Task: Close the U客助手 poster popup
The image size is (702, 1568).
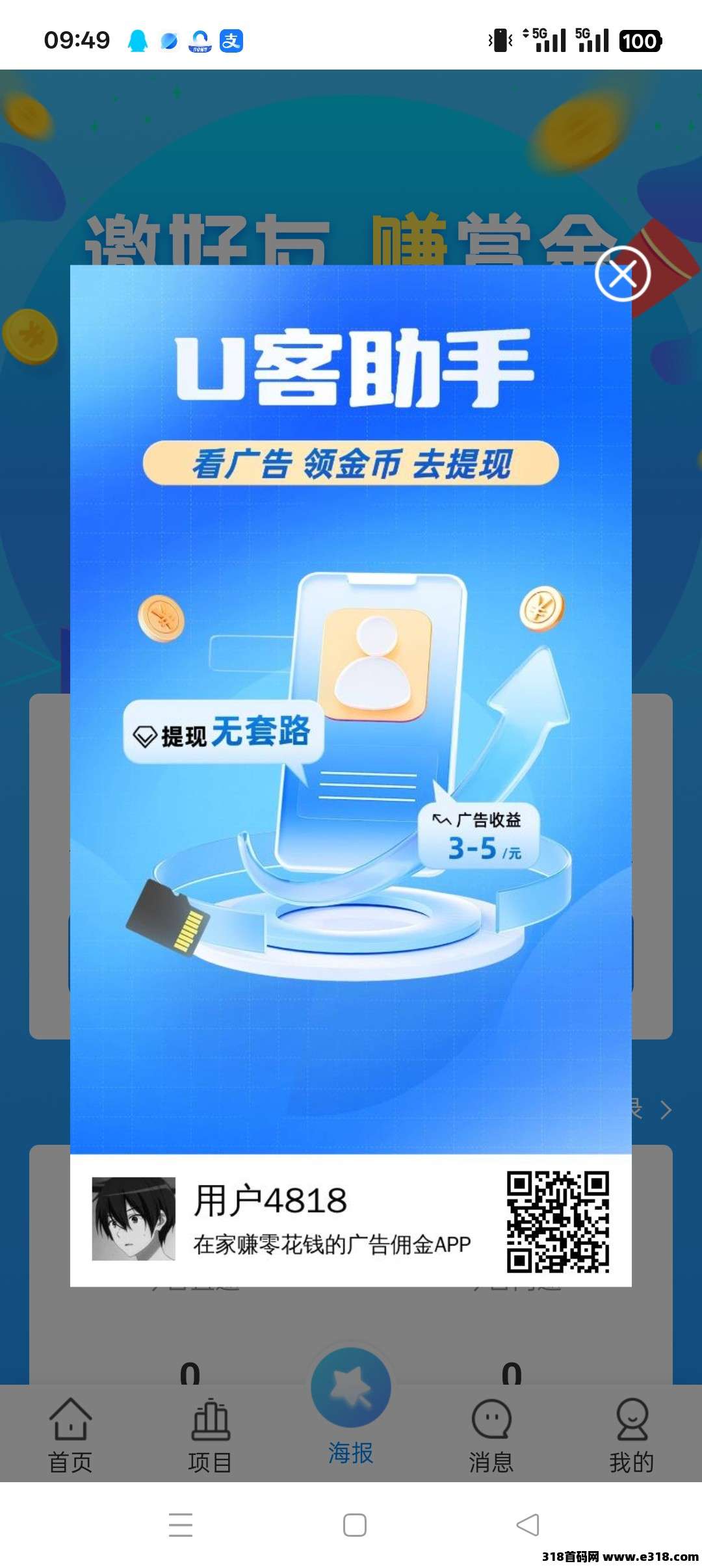Action: pos(622,274)
